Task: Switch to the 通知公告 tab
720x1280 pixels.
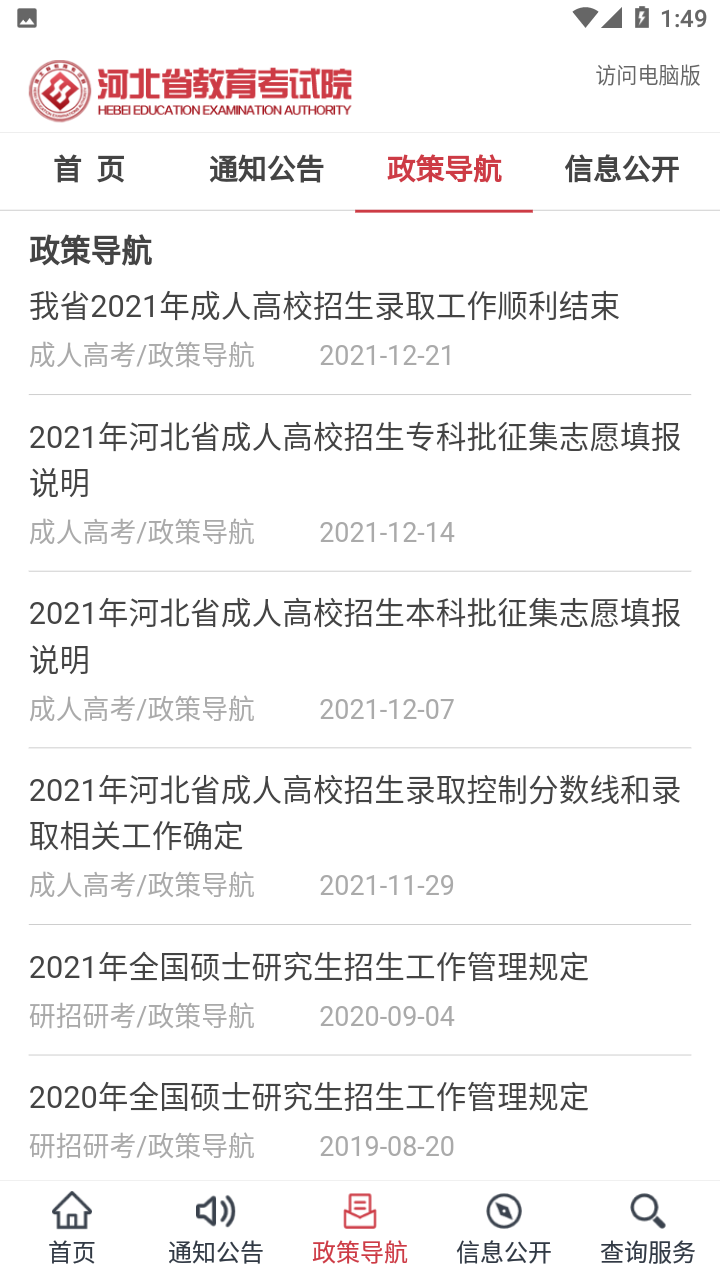Action: [265, 170]
